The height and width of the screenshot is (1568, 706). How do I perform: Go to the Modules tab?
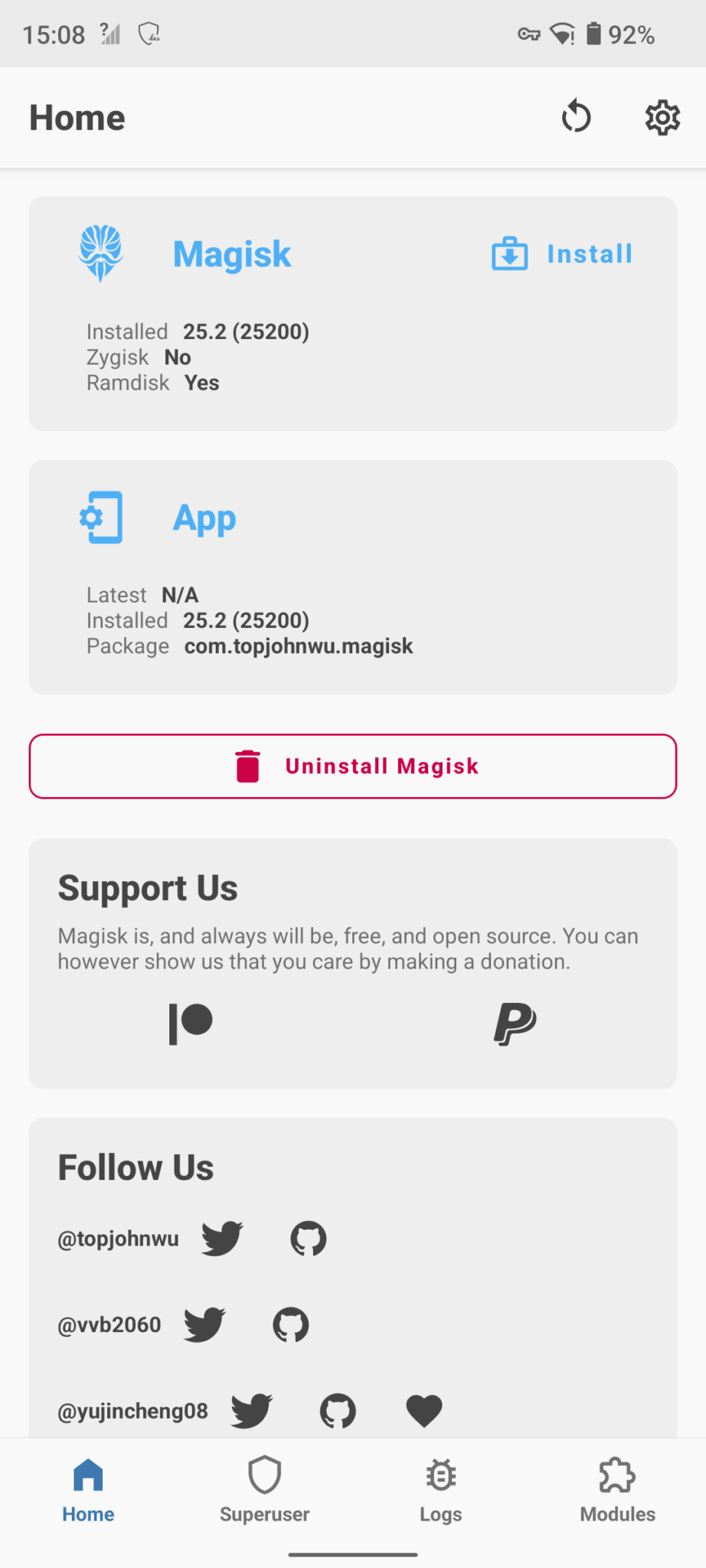[617, 1490]
